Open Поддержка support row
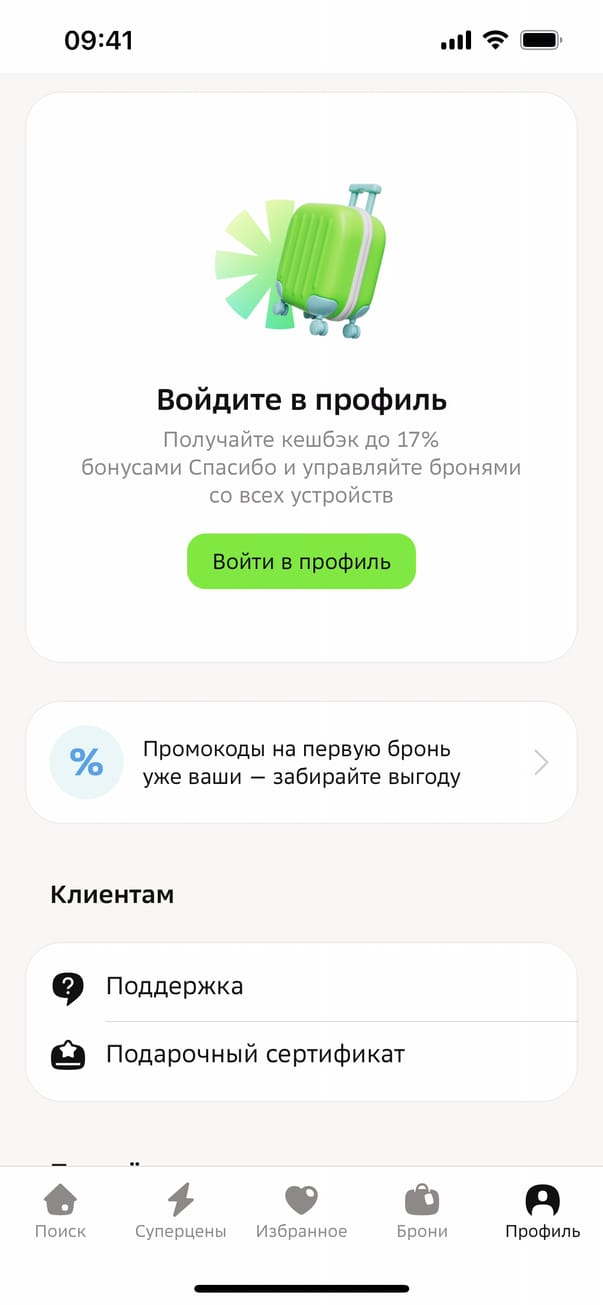The height and width of the screenshot is (1305, 603). pos(301,987)
